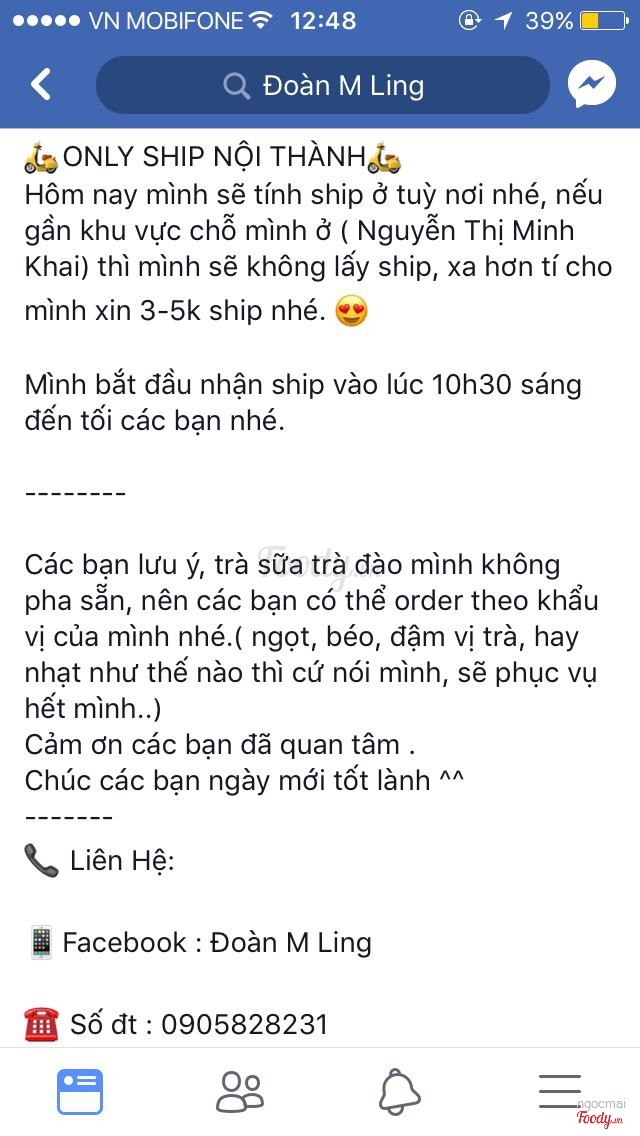Open the Friends tab
The image size is (640, 1136).
[240, 1091]
